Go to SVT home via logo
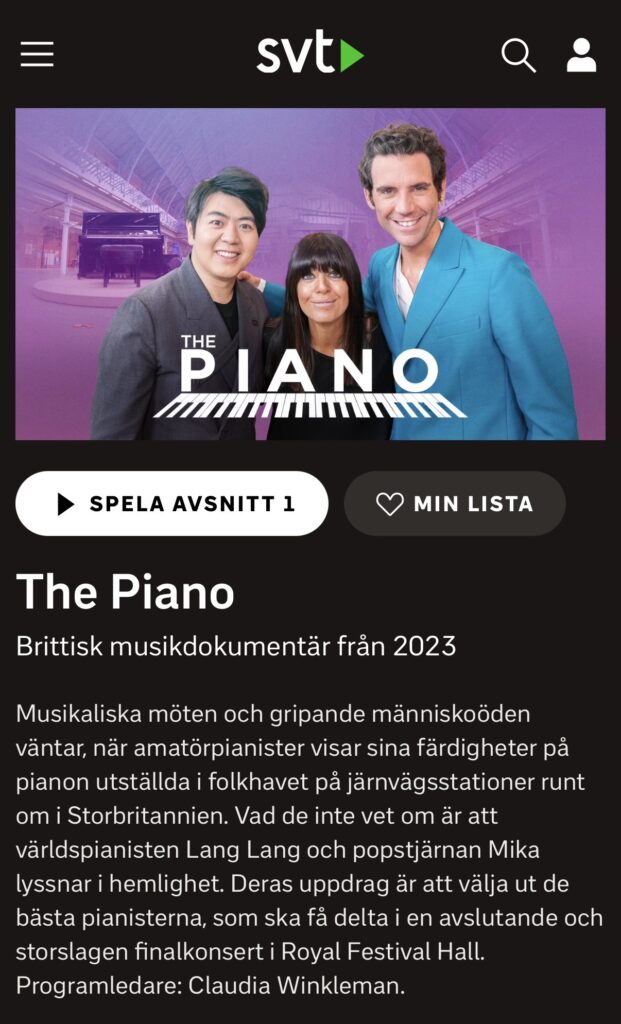Viewport: 621px width, 1024px height. [309, 54]
